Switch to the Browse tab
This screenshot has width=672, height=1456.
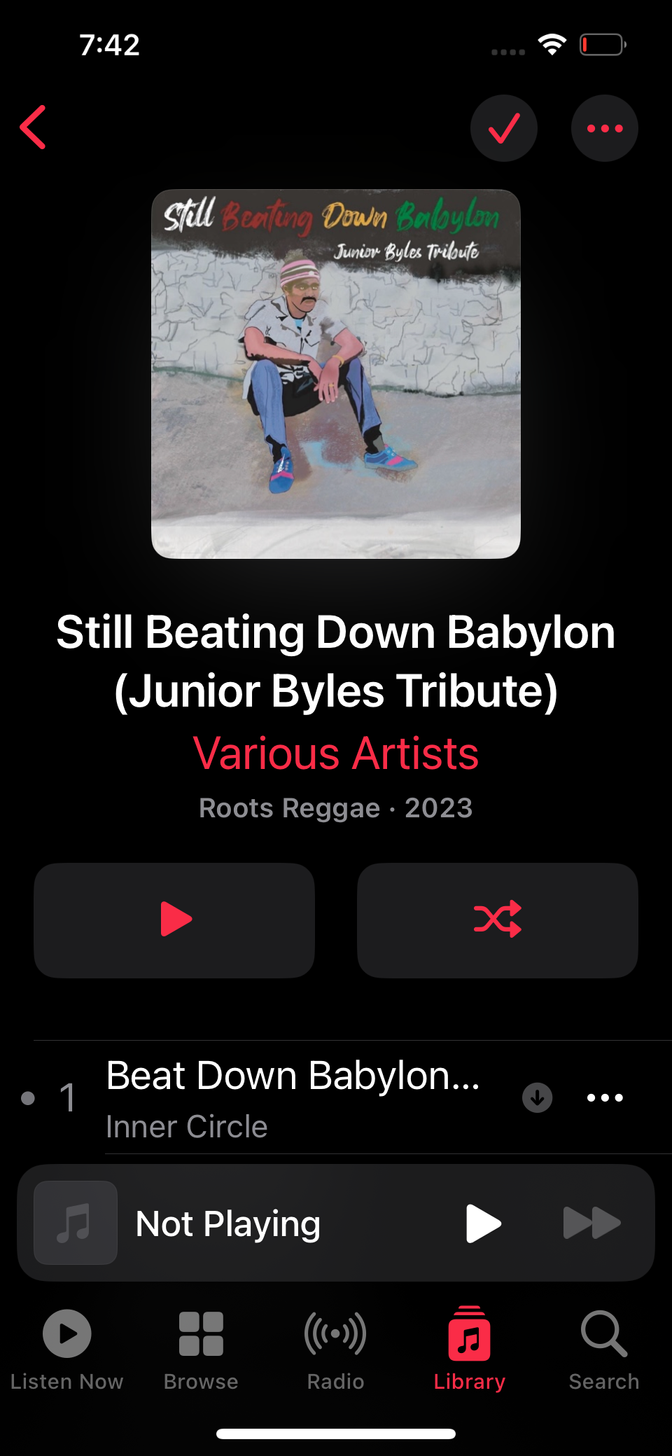[201, 1350]
